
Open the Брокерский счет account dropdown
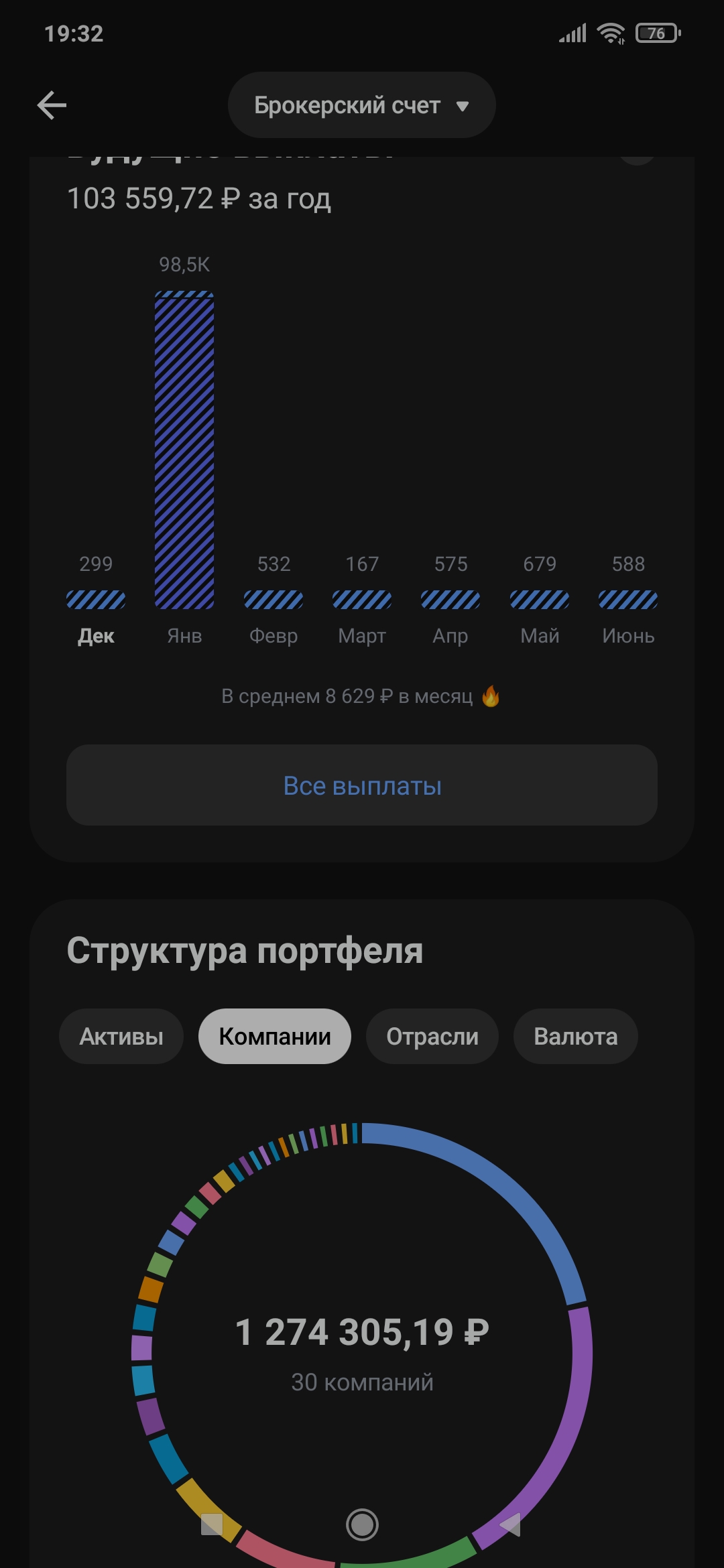point(361,105)
